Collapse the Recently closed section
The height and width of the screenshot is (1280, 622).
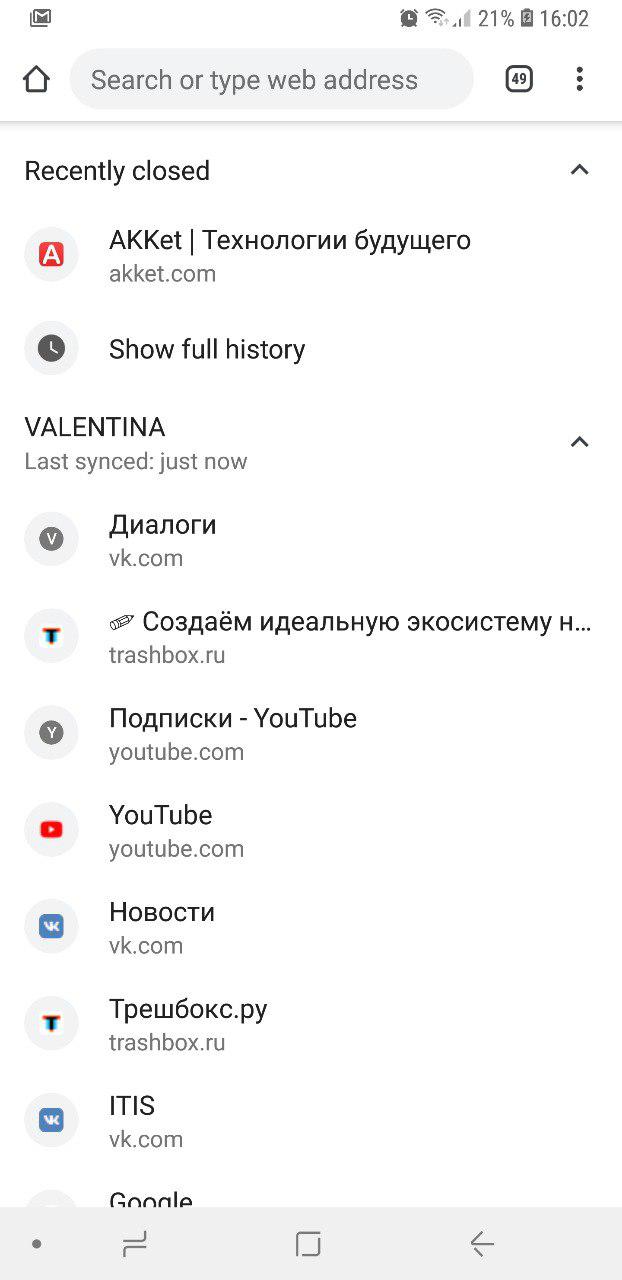(x=579, y=170)
